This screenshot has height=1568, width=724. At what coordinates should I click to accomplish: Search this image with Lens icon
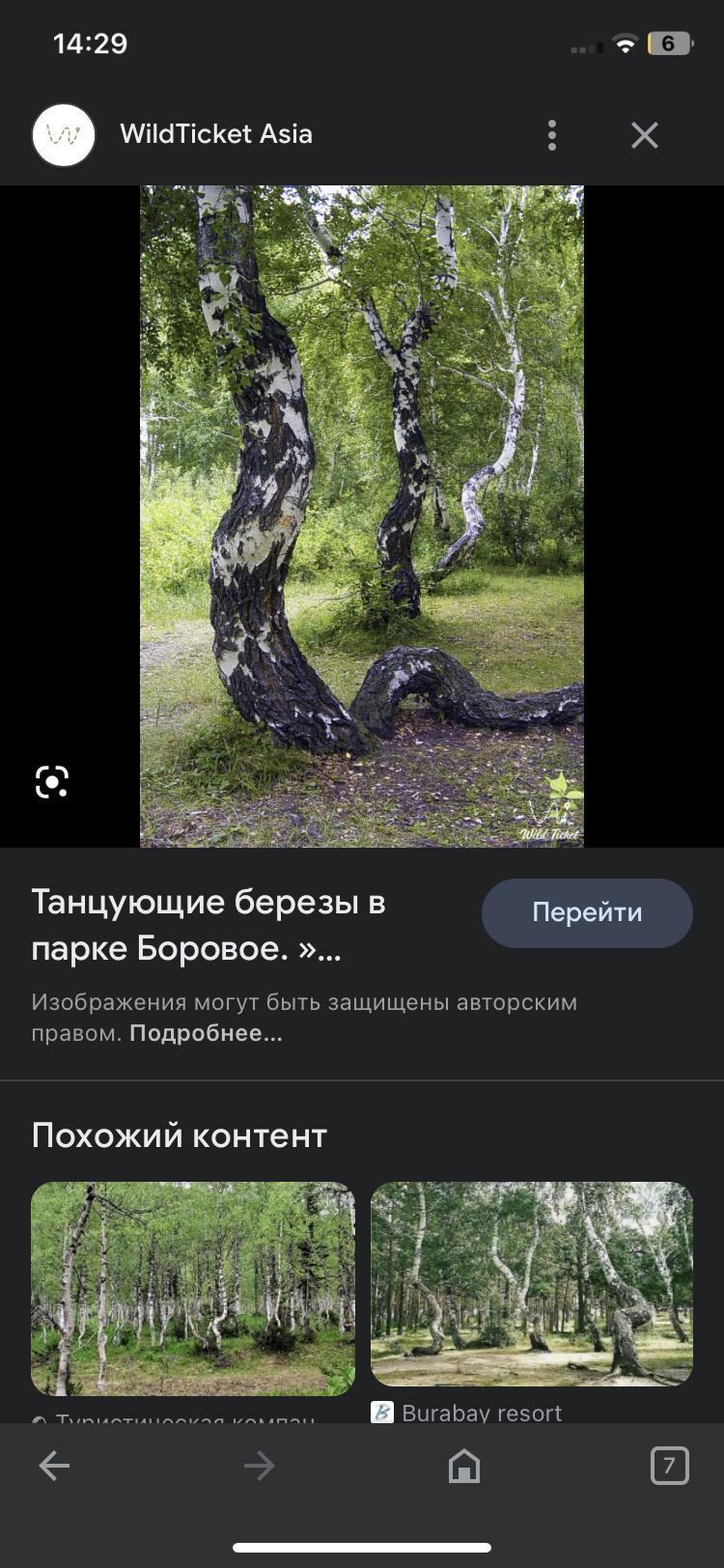point(52,781)
